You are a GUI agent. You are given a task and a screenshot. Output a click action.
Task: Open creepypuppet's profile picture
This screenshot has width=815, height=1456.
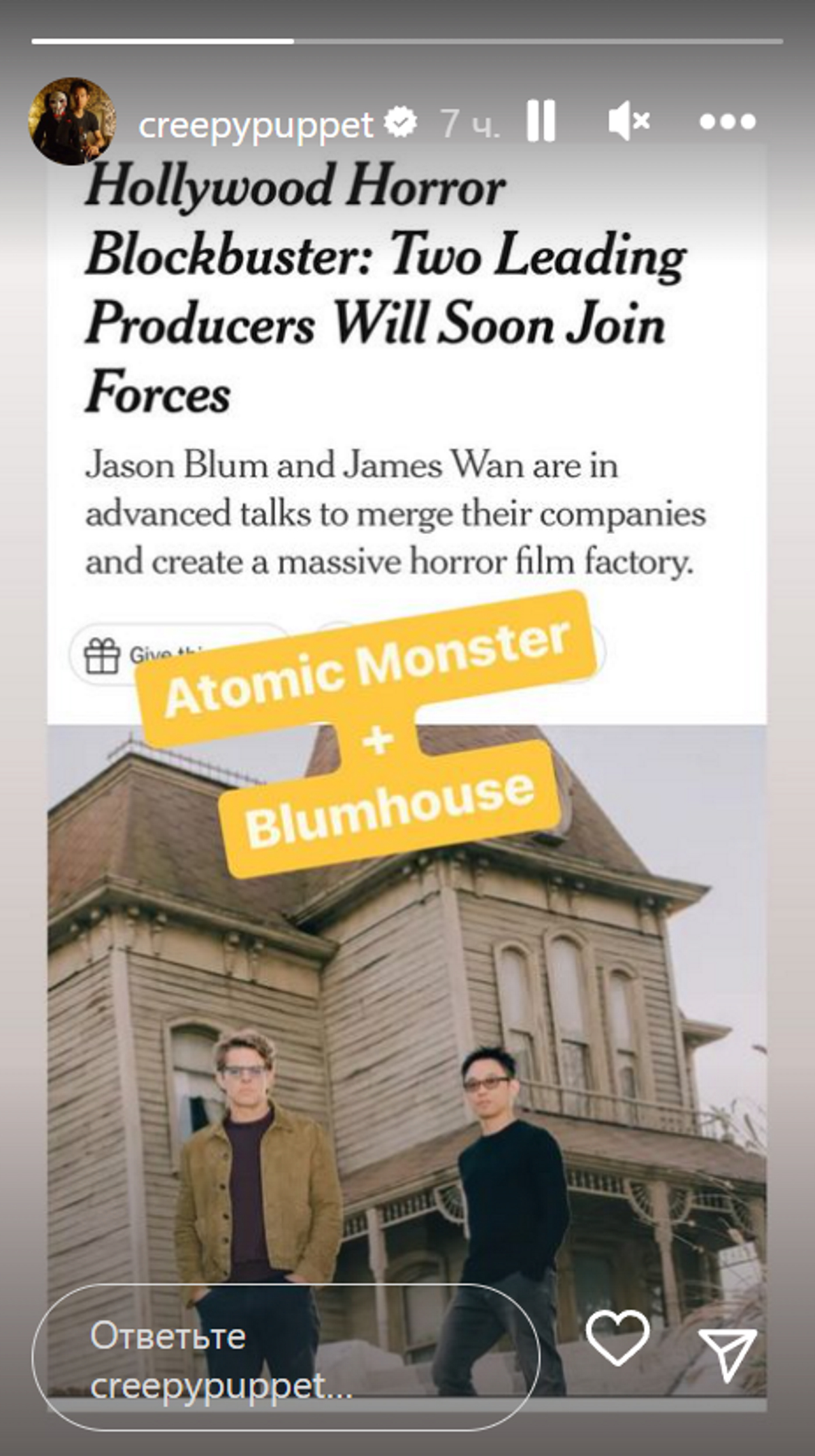71,122
